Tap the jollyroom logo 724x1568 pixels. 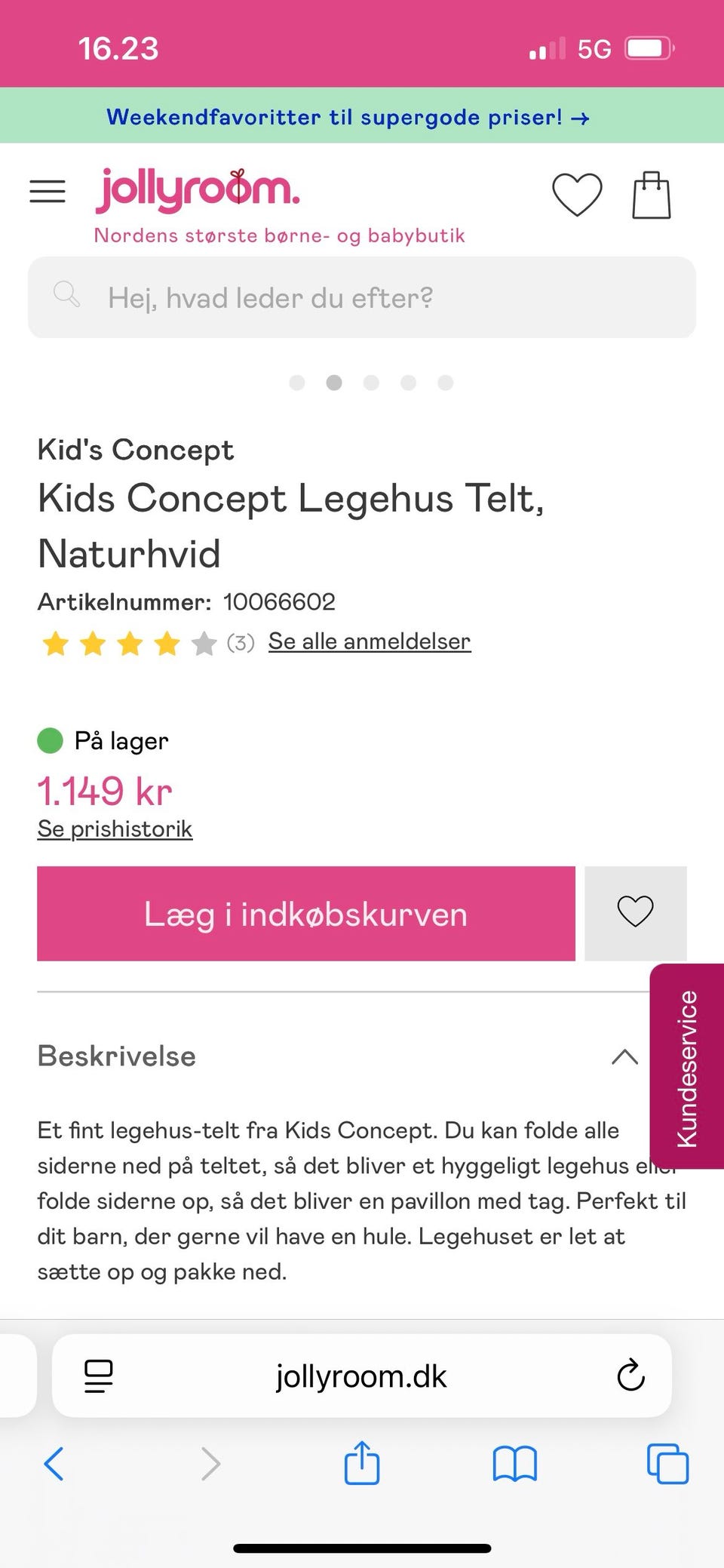click(x=198, y=190)
